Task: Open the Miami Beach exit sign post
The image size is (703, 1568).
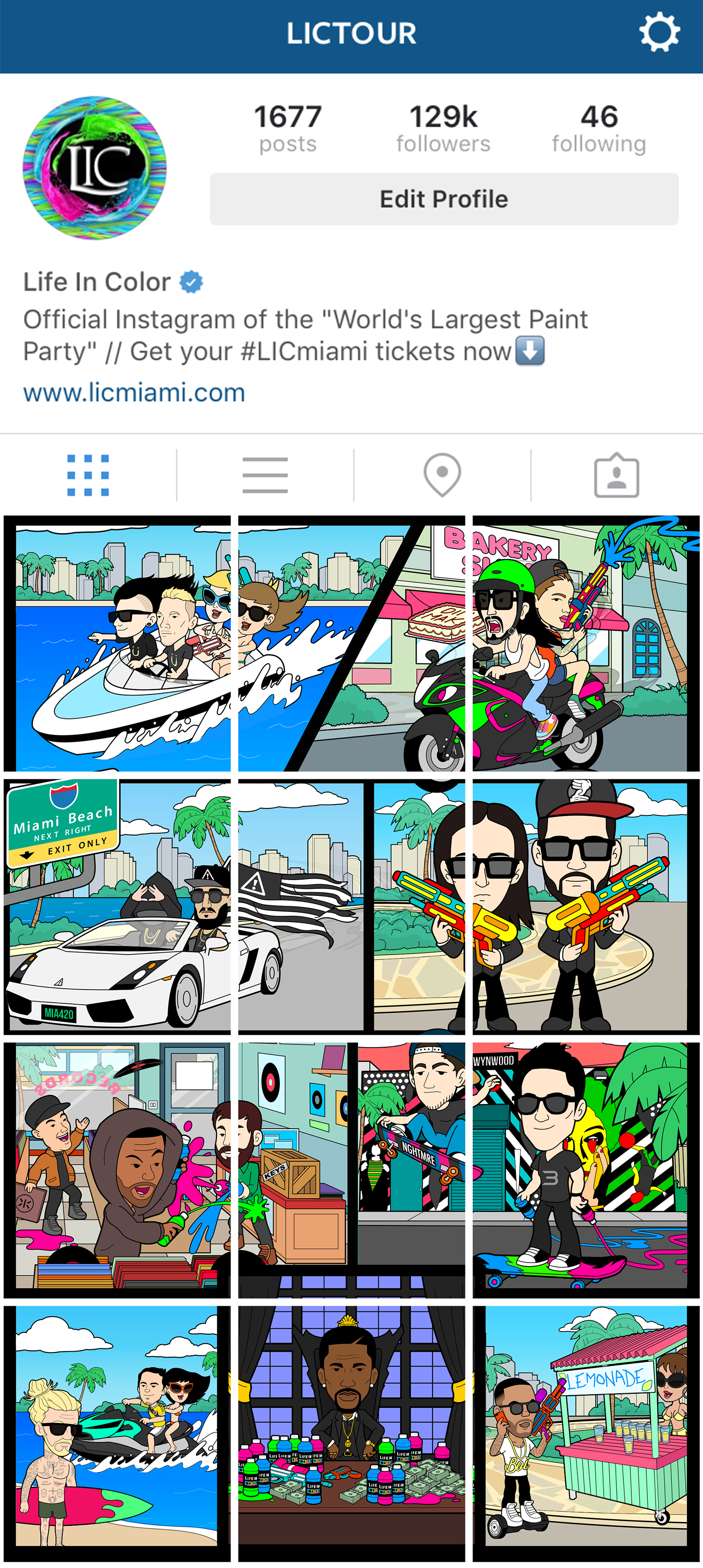Action: pyautogui.click(x=117, y=906)
